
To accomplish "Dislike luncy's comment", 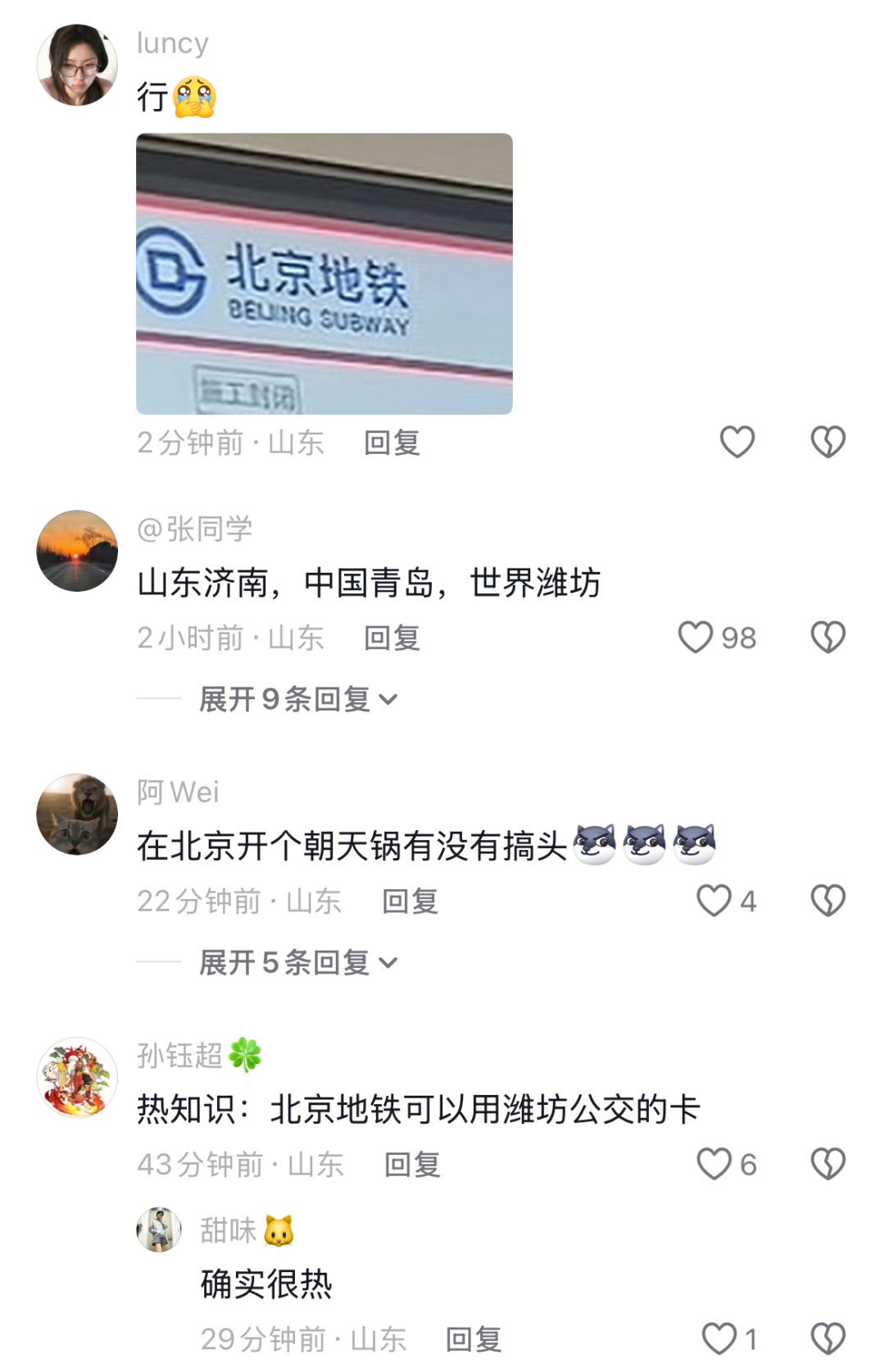I will (x=828, y=443).
